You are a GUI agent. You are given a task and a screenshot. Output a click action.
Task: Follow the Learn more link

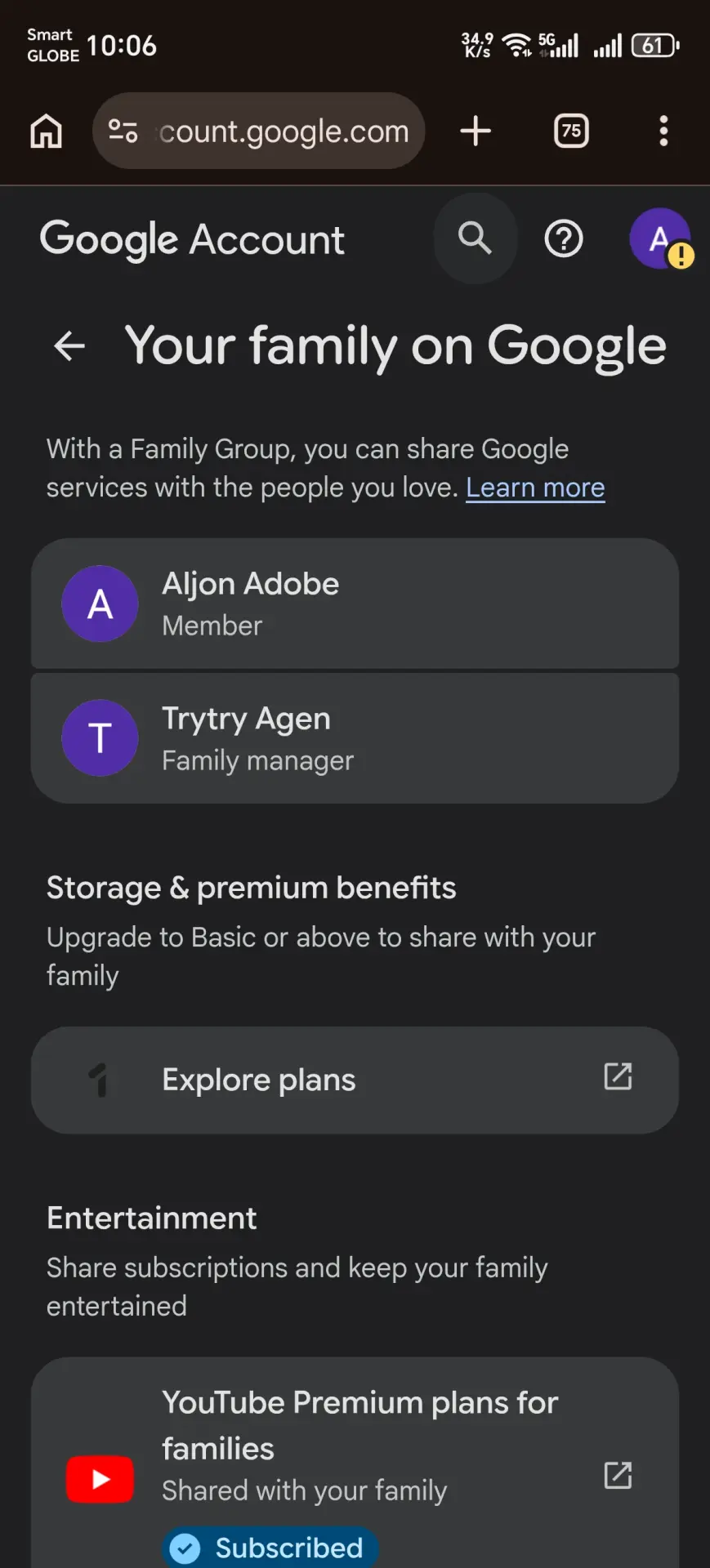[535, 488]
